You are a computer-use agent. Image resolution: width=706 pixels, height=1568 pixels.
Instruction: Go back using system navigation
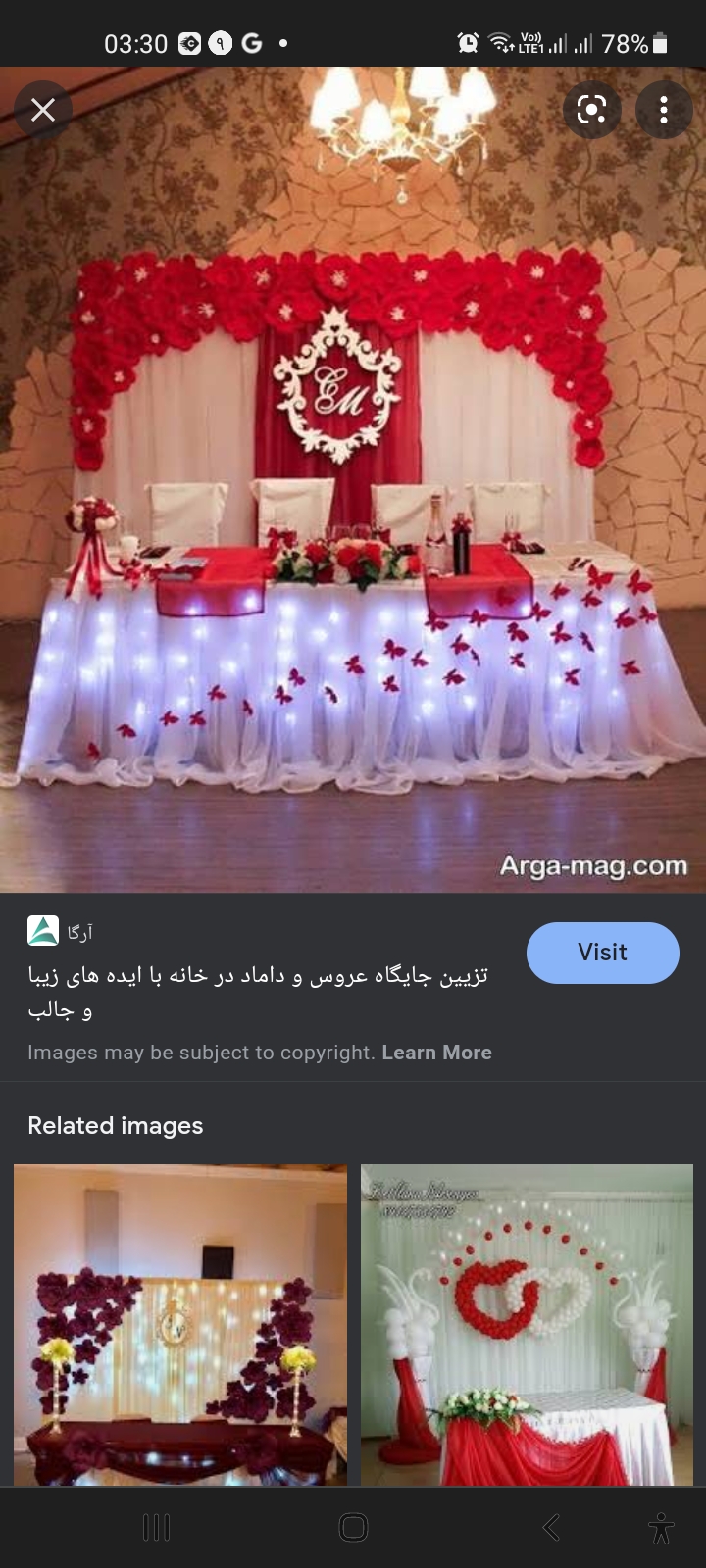click(x=552, y=1527)
